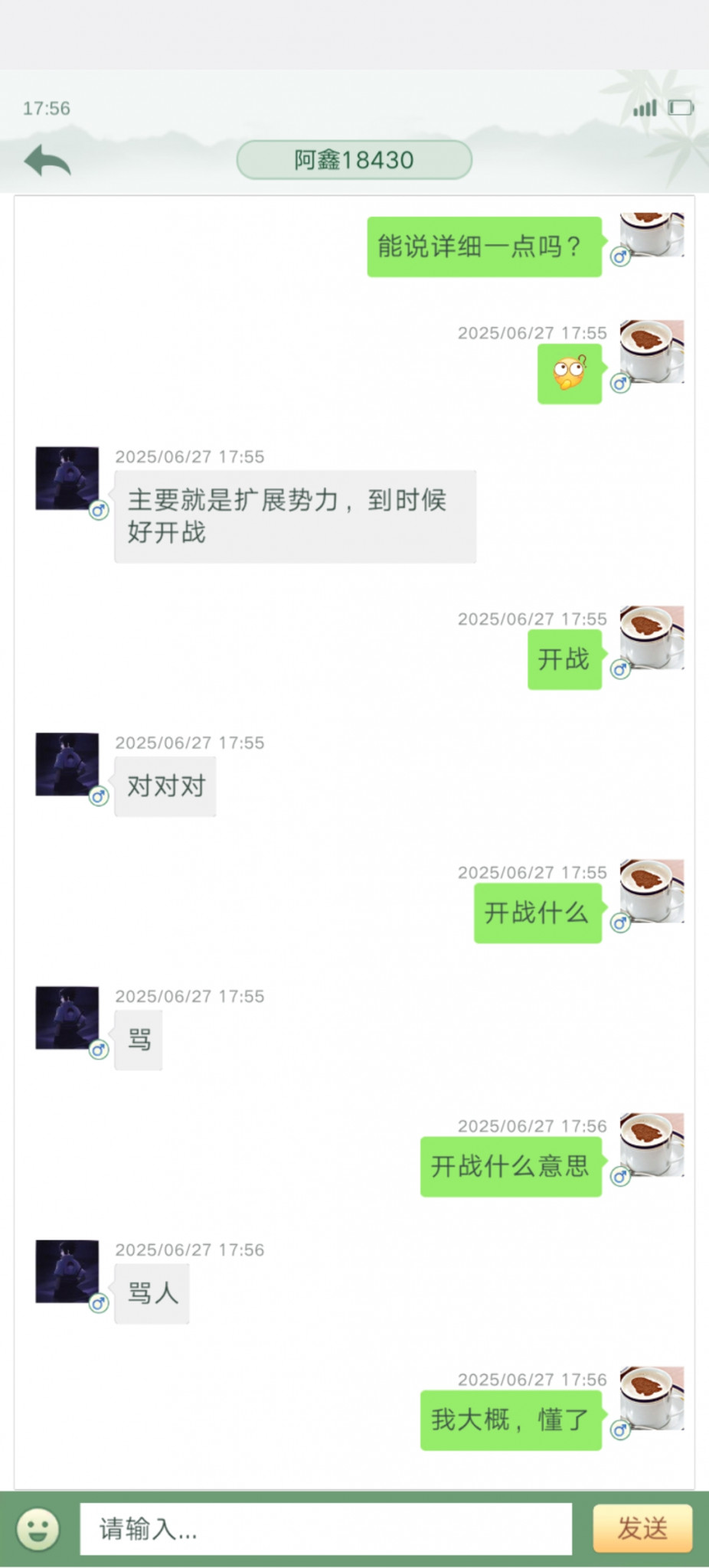Screen dimensions: 709x1568
Task: Open the emoji picker
Action: (38, 1529)
